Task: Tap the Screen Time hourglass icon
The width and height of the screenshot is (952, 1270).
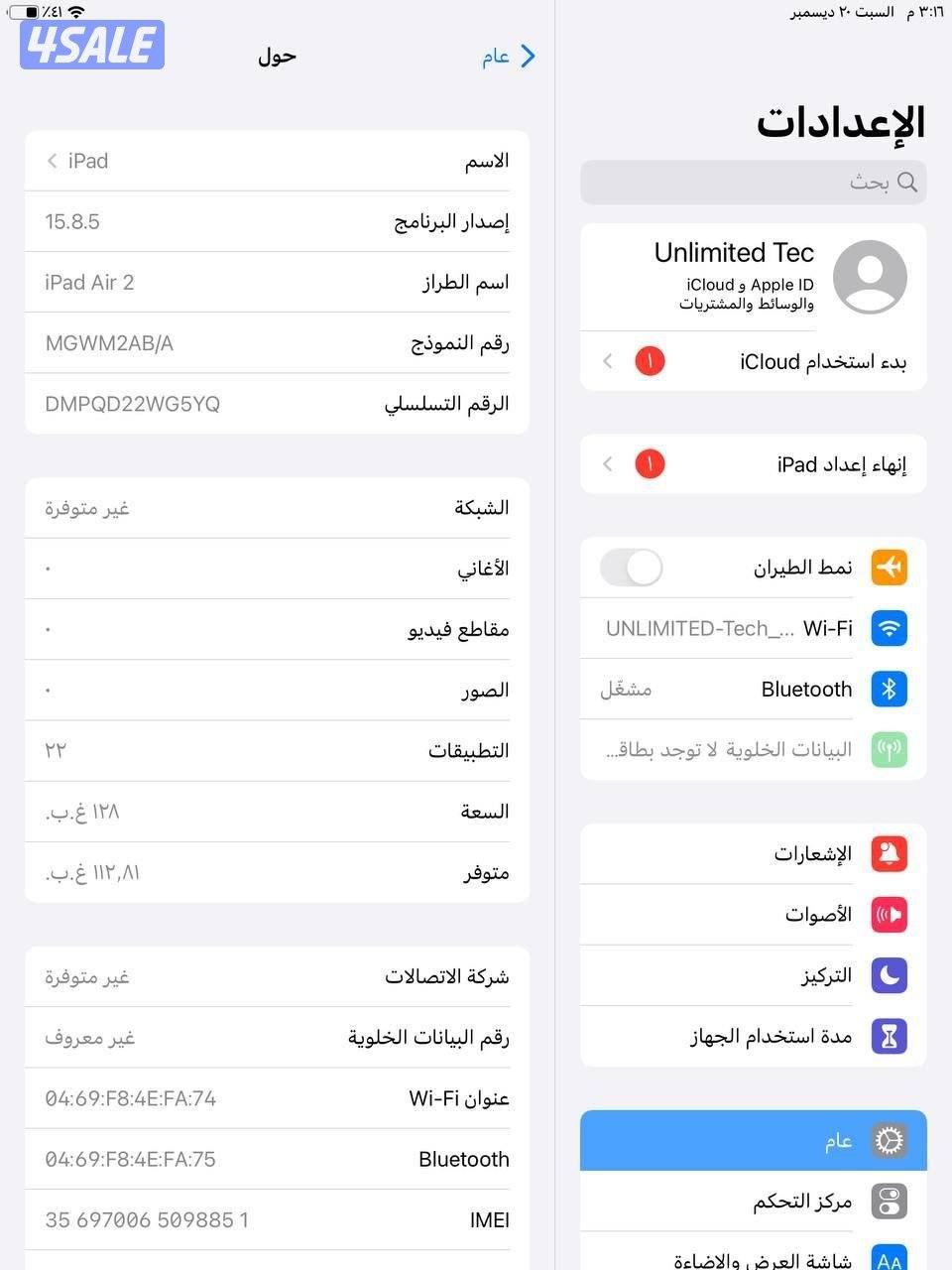Action: coord(889,1037)
